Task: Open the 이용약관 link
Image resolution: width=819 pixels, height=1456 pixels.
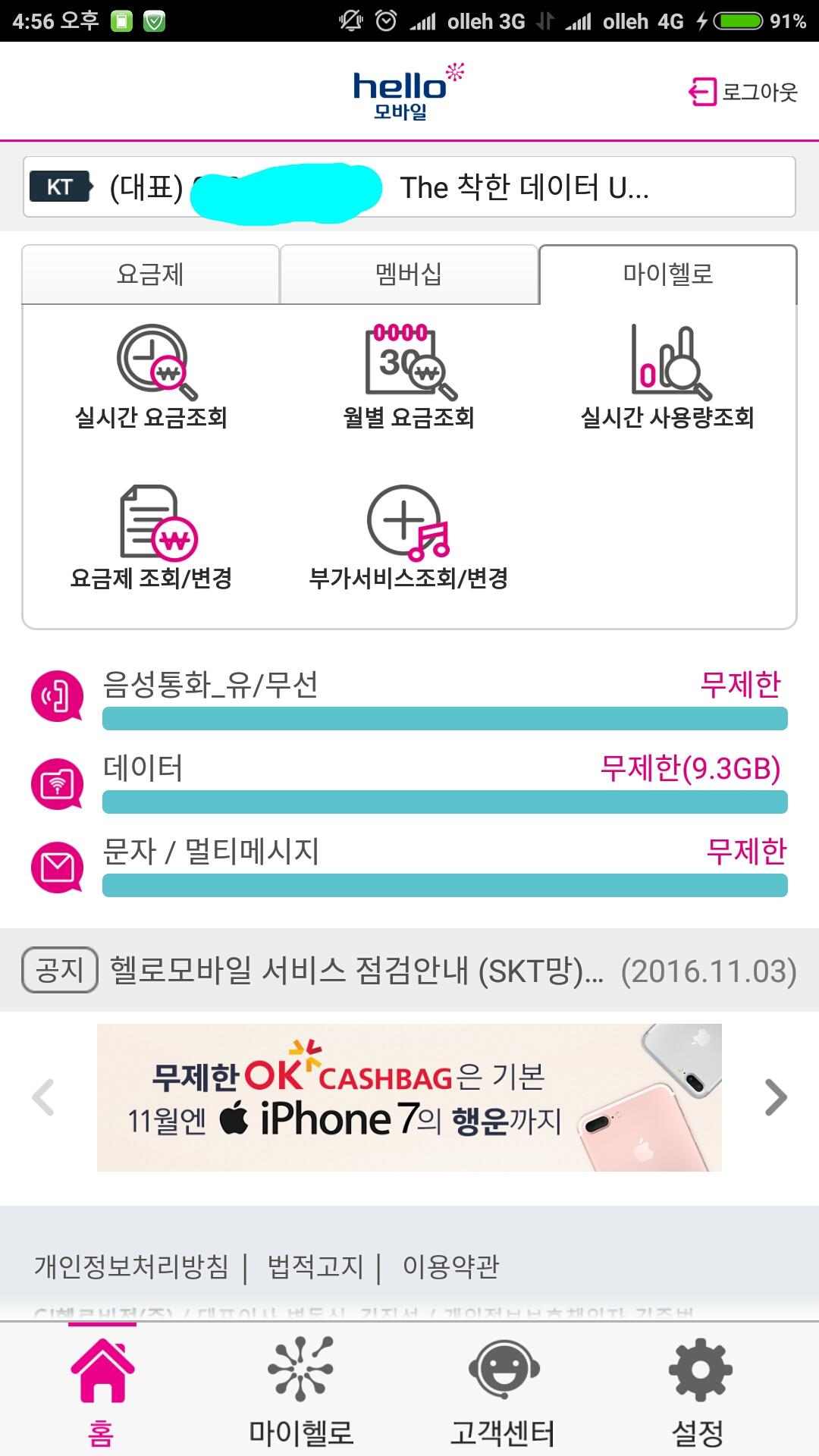Action: click(x=450, y=1266)
